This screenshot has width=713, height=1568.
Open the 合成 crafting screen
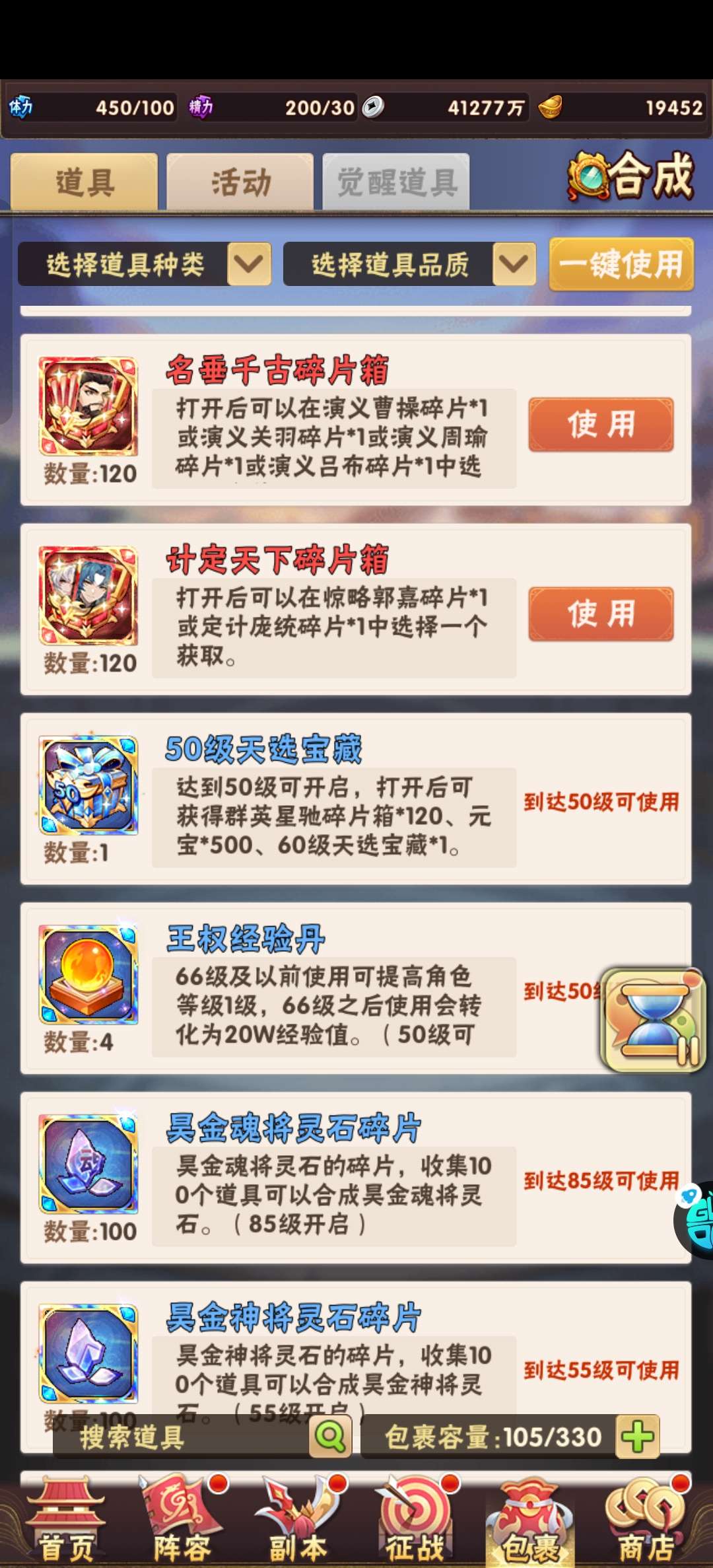(x=631, y=176)
